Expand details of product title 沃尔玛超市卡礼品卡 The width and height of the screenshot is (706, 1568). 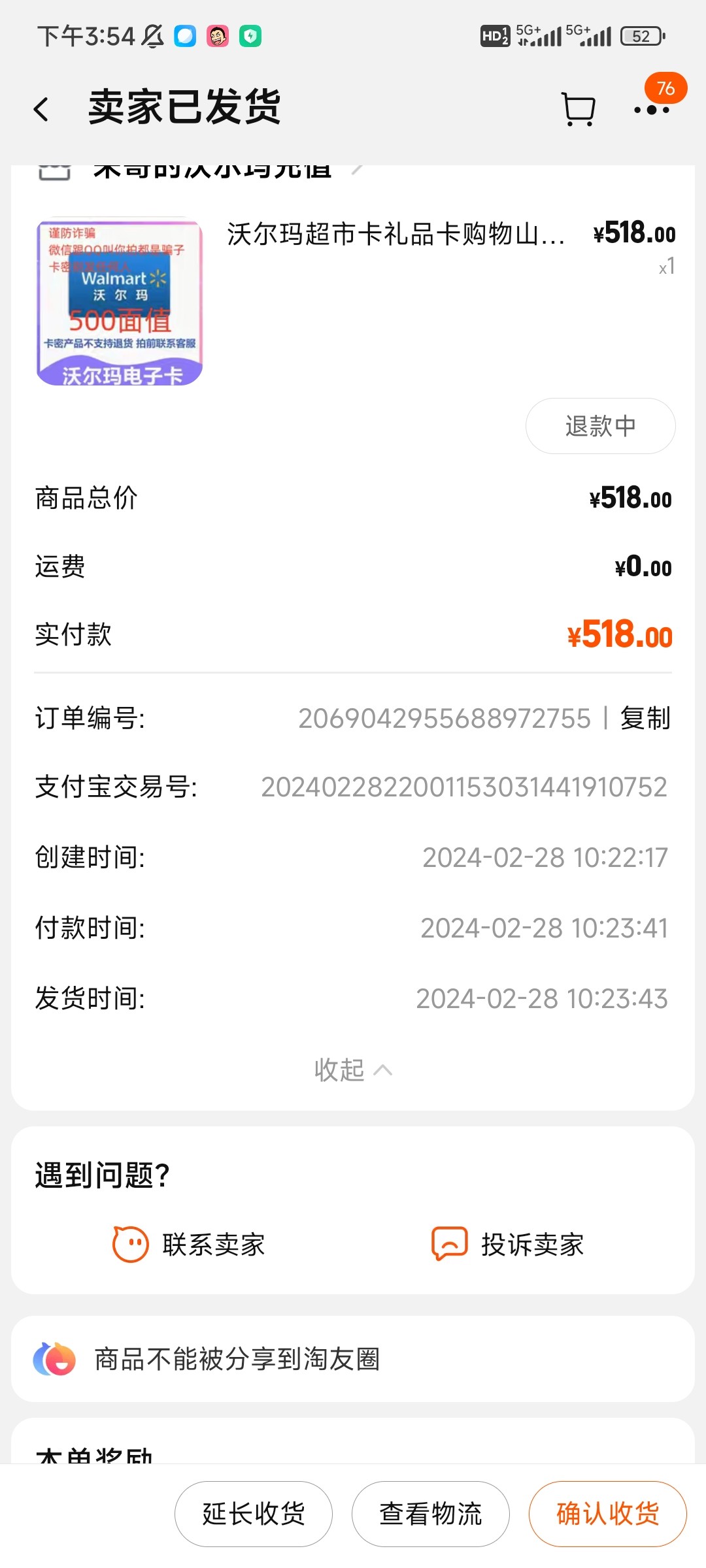[x=392, y=237]
